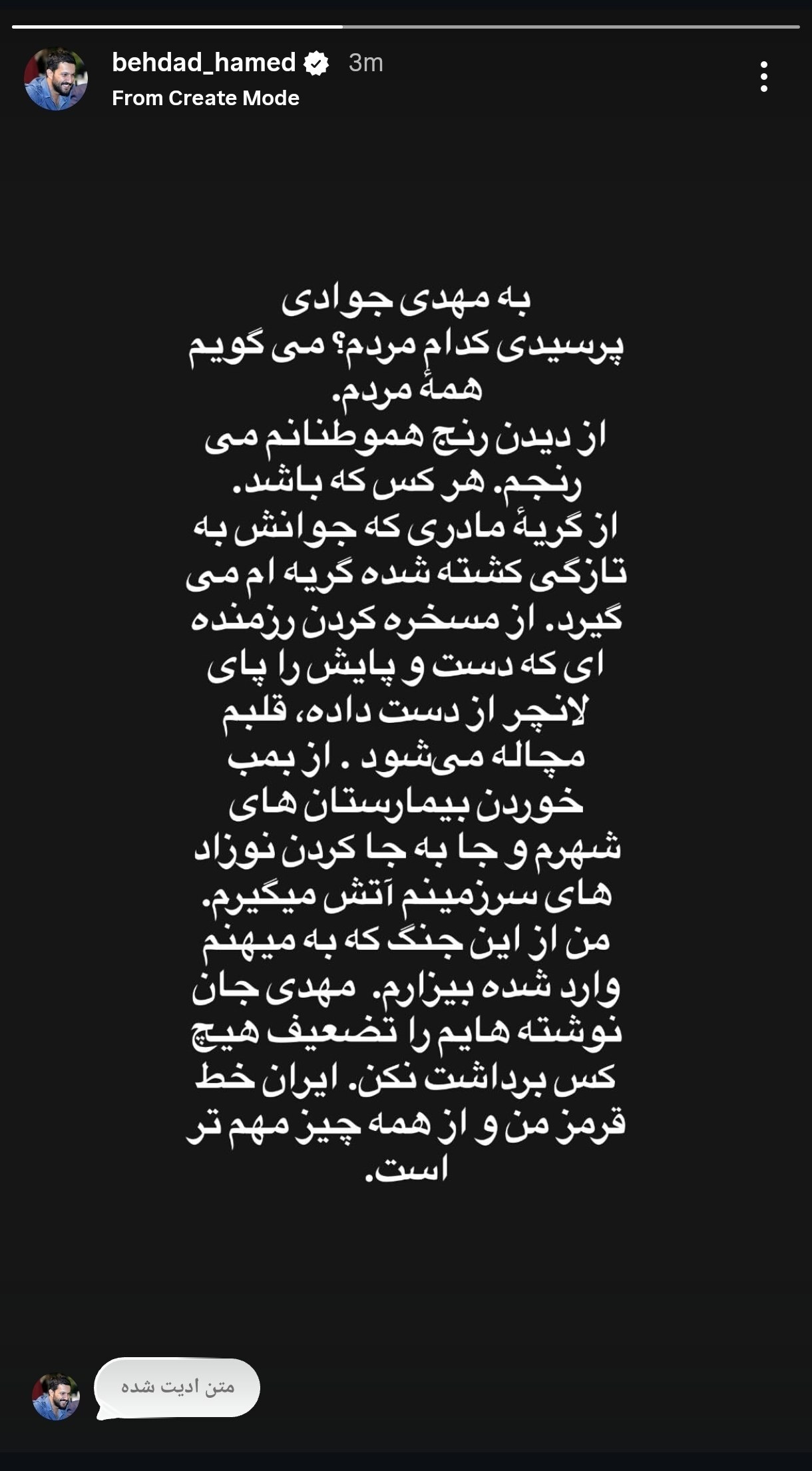Click the verified checkmark badge beside behdad_hamed
Image resolution: width=812 pixels, height=1471 pixels.
315,64
